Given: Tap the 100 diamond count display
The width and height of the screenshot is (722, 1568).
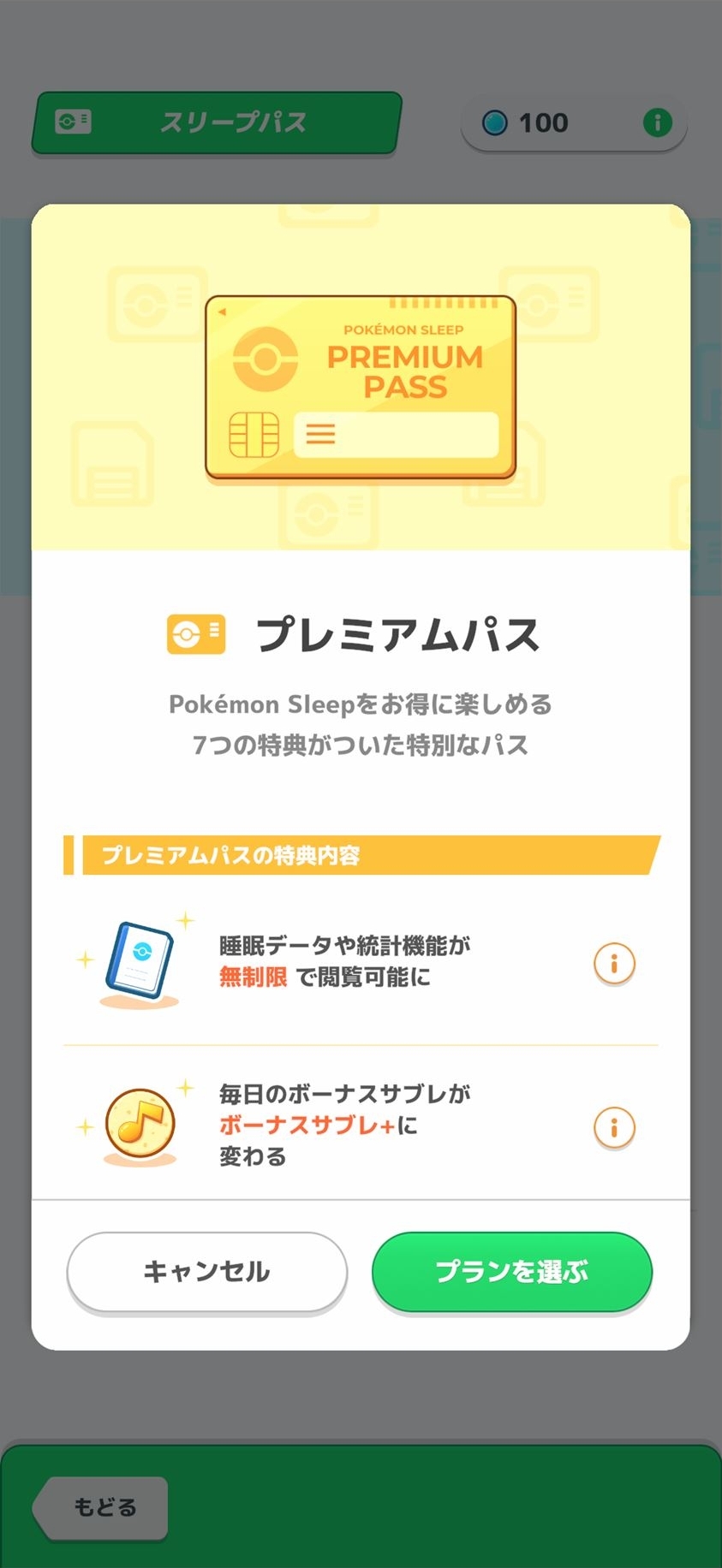Looking at the screenshot, I should click(x=543, y=122).
